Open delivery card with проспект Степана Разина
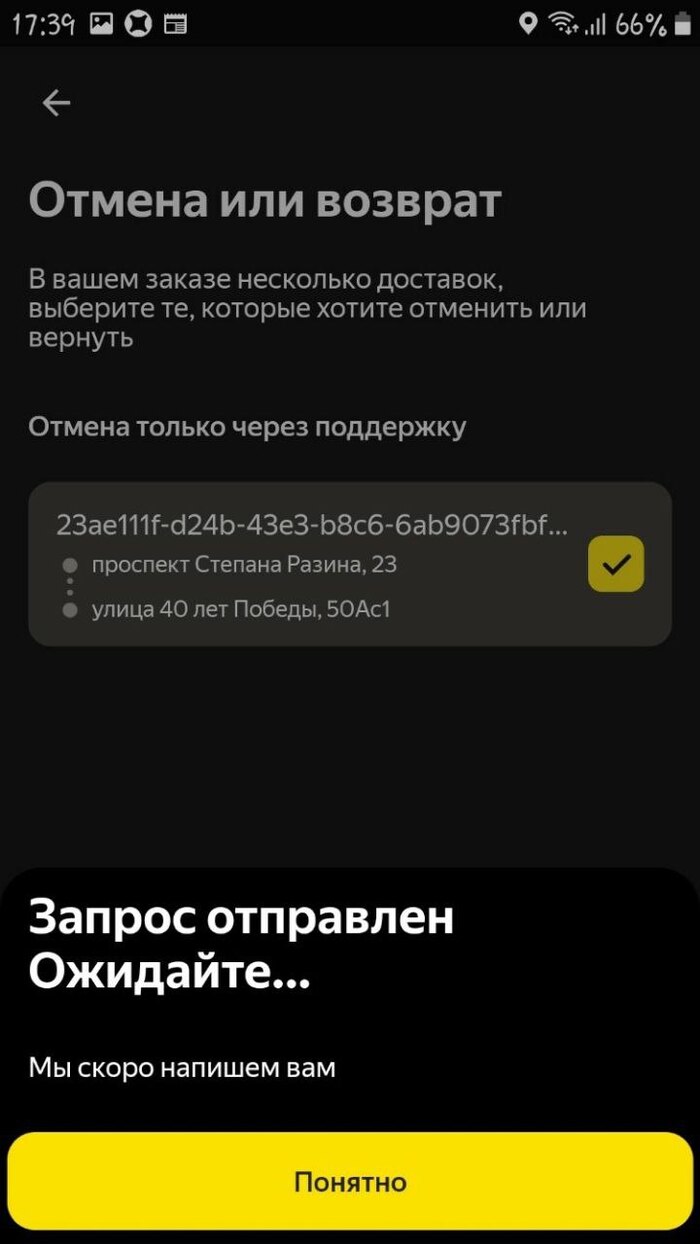Screen dimensions: 700x1244 point(300,565)
